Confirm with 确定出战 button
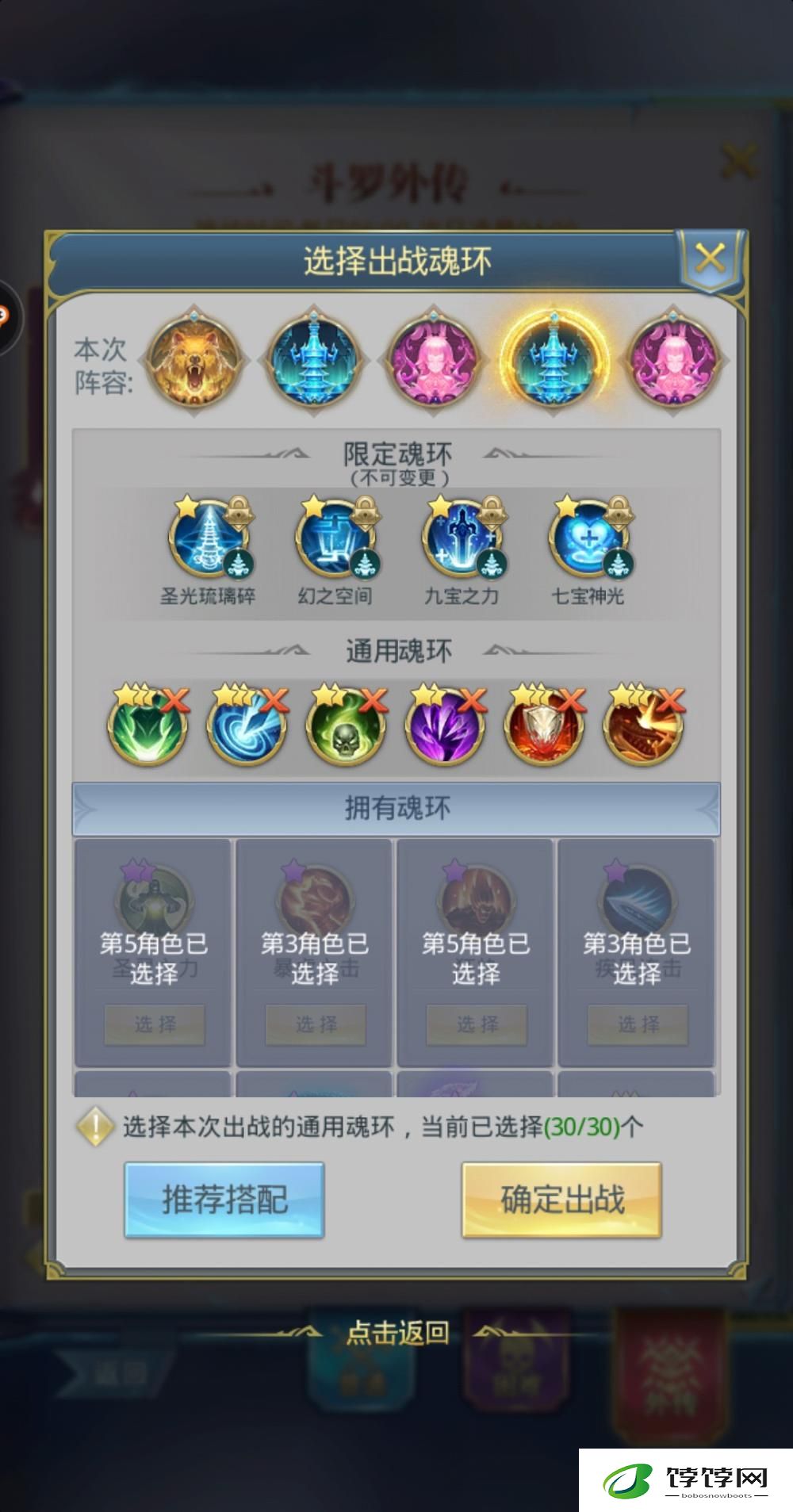793x1512 pixels. point(561,1200)
